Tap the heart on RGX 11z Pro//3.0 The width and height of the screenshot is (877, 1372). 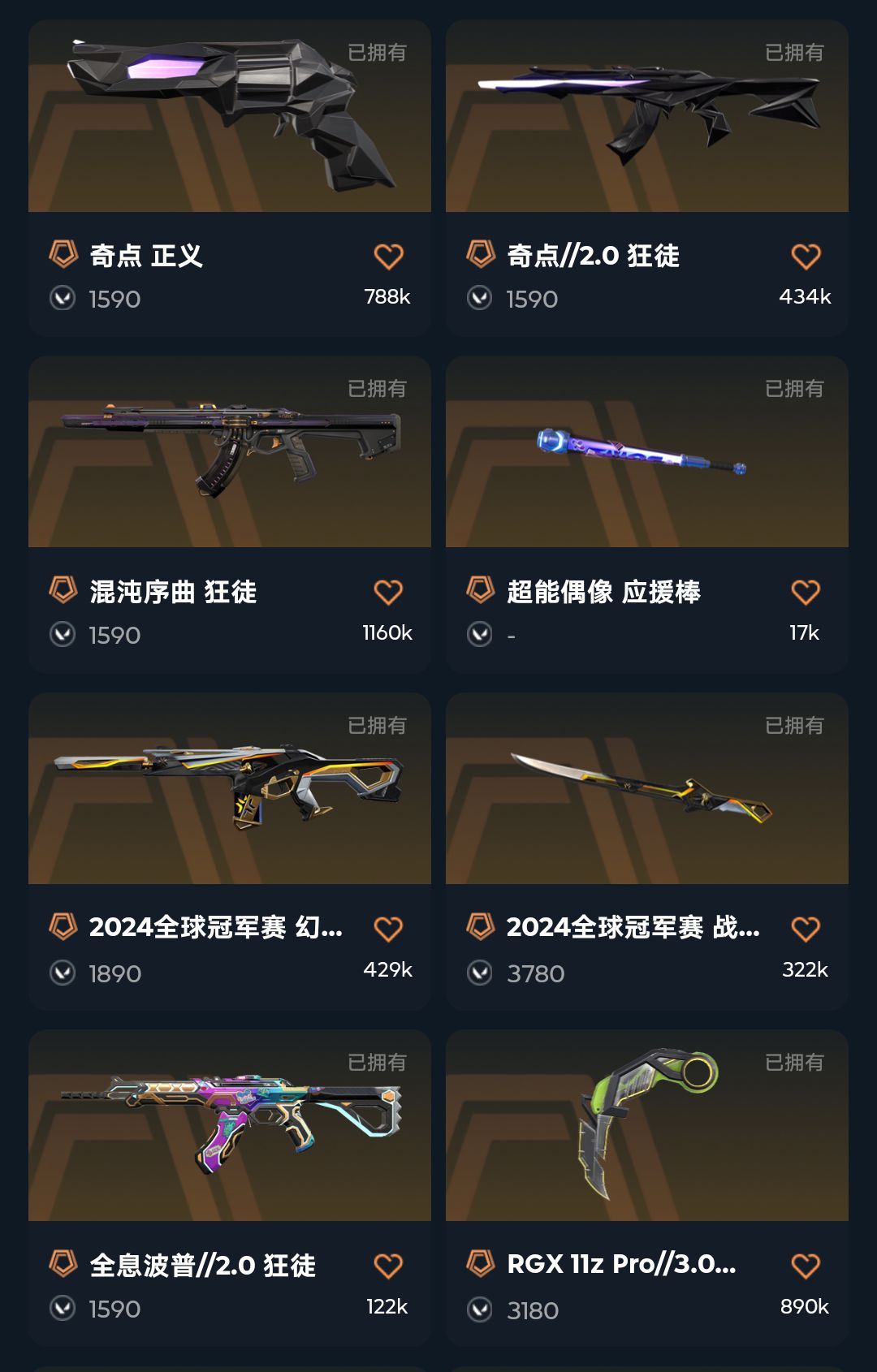pos(806,1266)
